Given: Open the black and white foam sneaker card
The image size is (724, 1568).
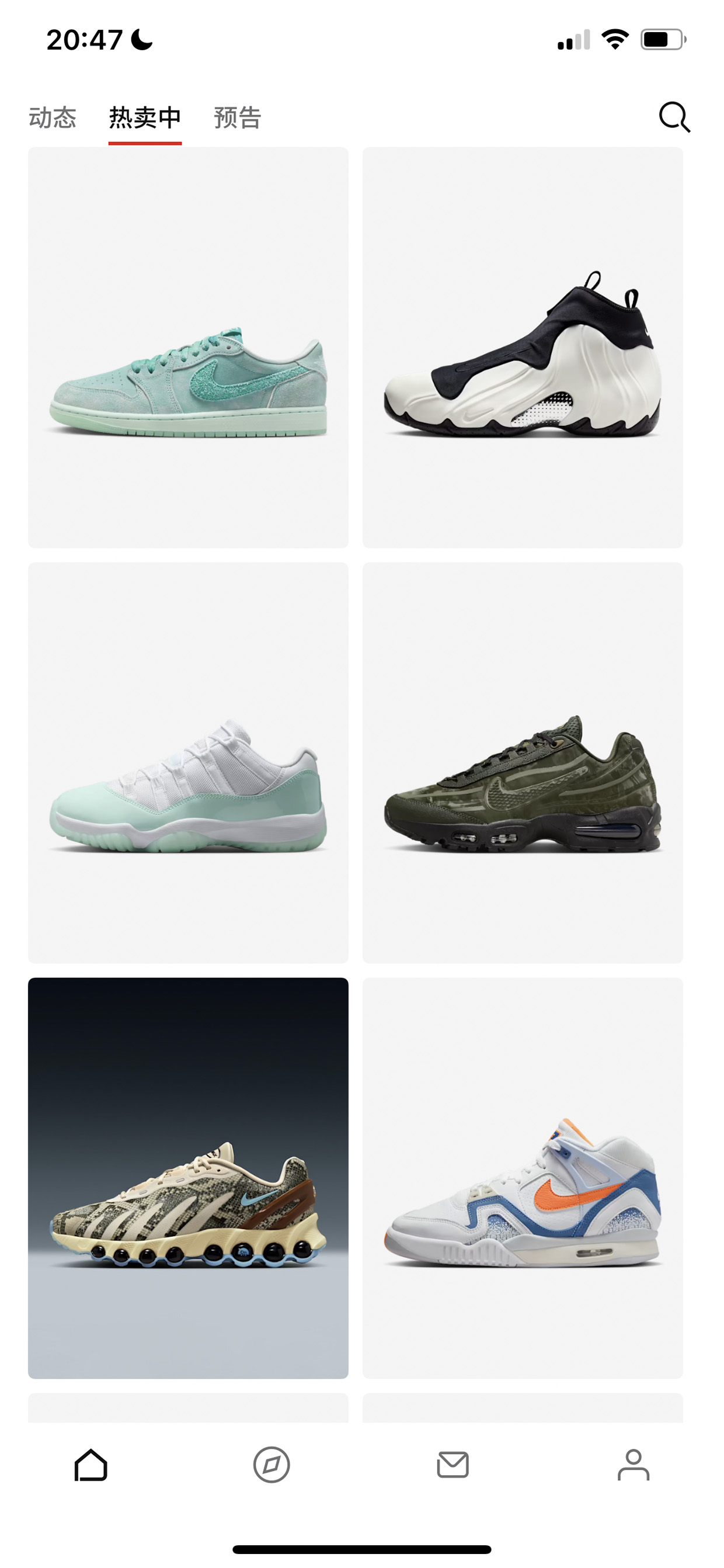Looking at the screenshot, I should (x=523, y=348).
